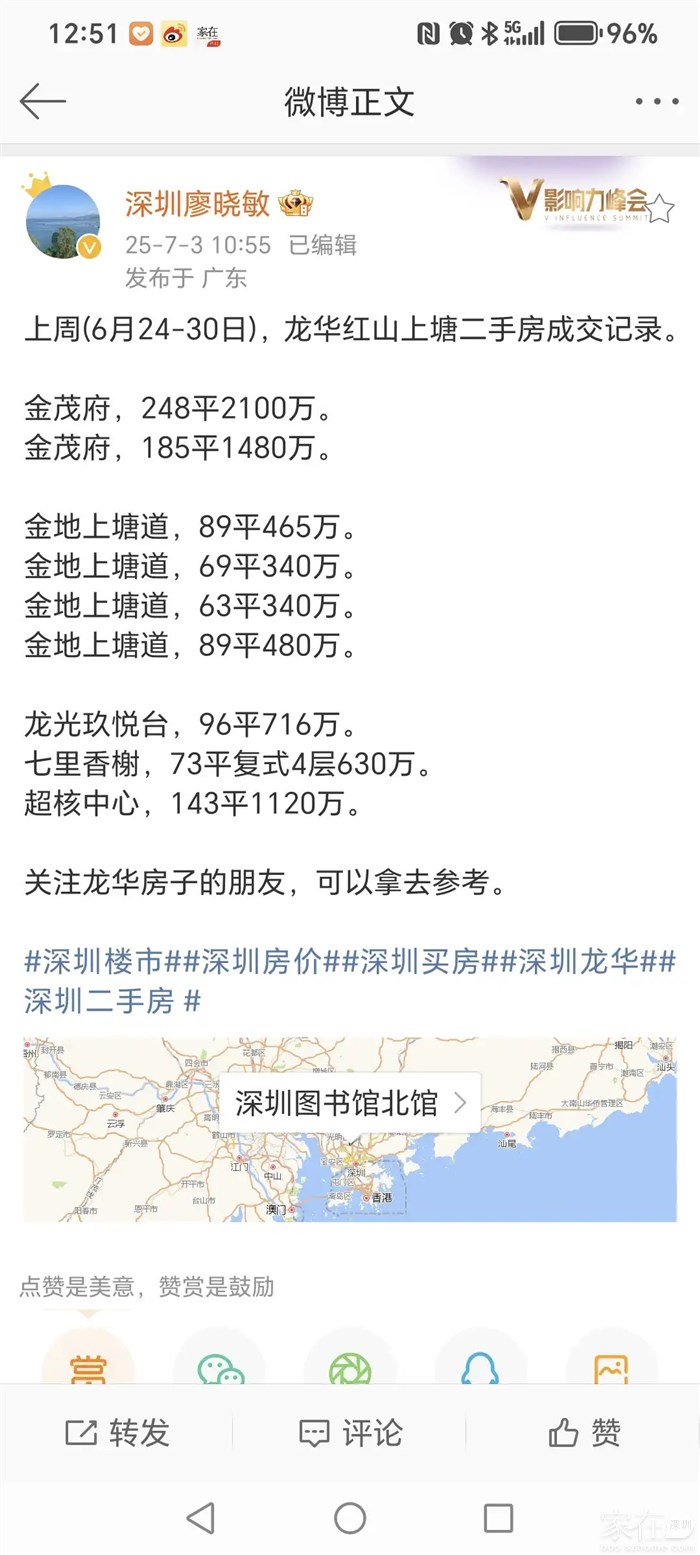
Task: Open 评论 to comment
Action: [x=350, y=1433]
